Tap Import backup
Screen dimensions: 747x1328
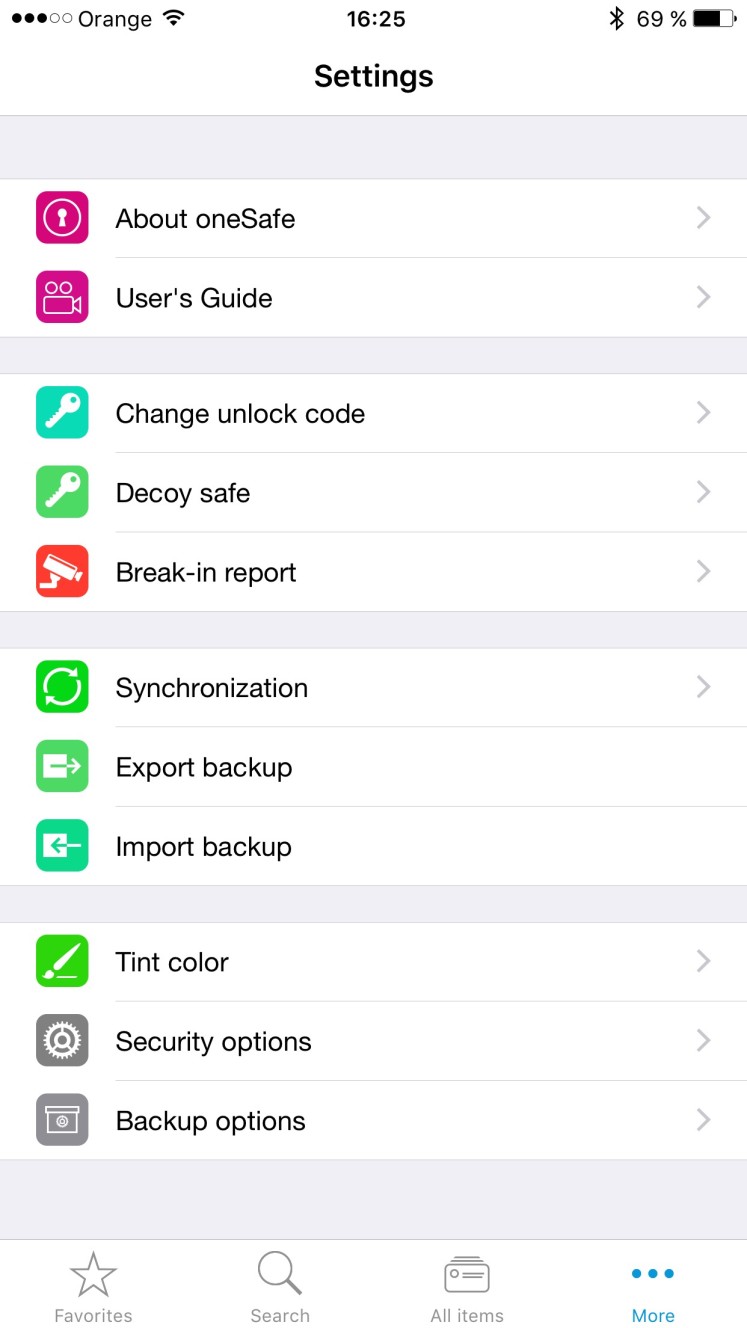point(373,846)
